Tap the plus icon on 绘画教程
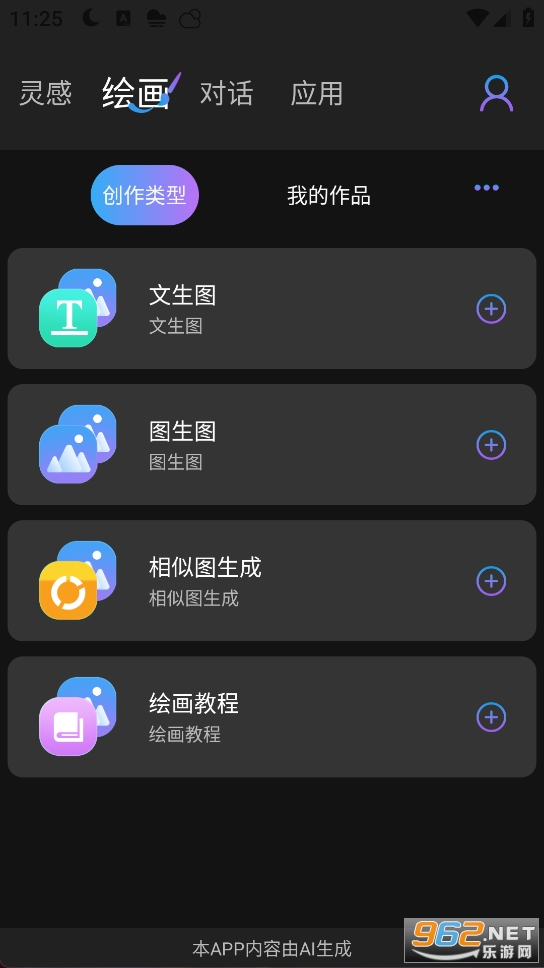This screenshot has height=968, width=544. point(492,717)
